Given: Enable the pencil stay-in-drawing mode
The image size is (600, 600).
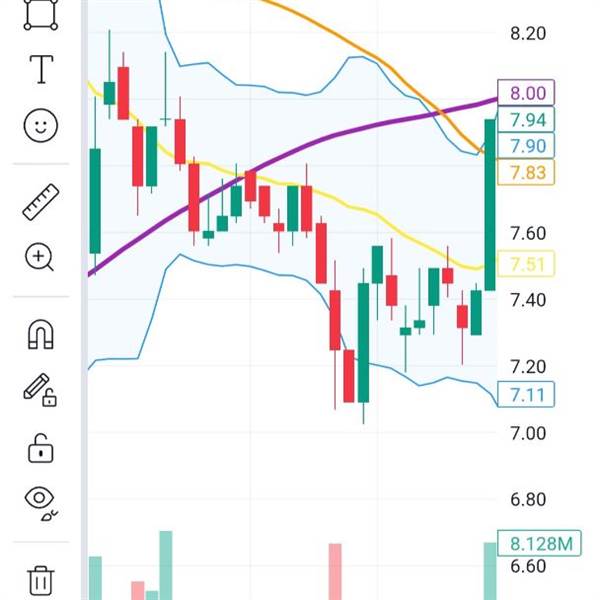Looking at the screenshot, I should (x=40, y=390).
